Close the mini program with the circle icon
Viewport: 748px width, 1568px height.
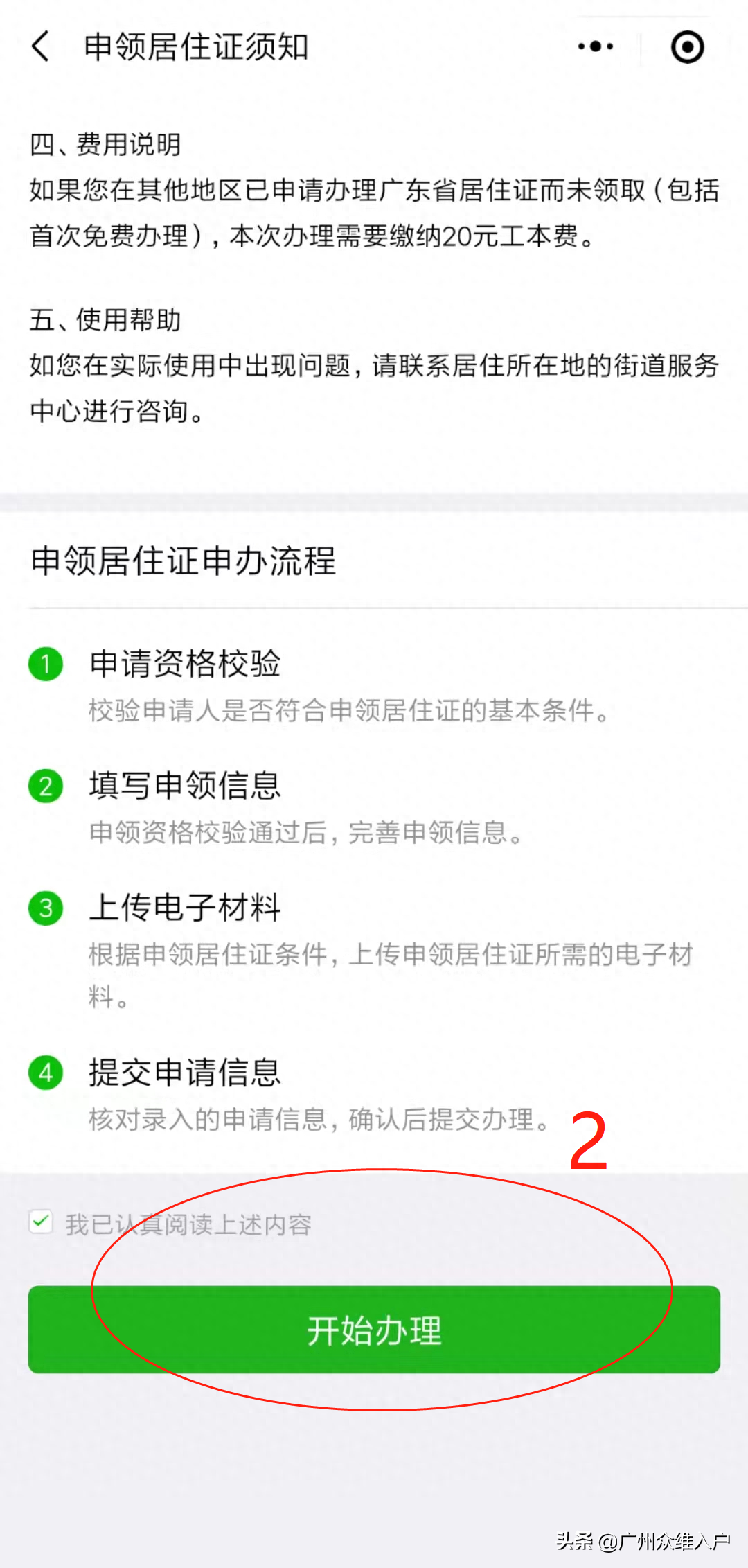687,47
